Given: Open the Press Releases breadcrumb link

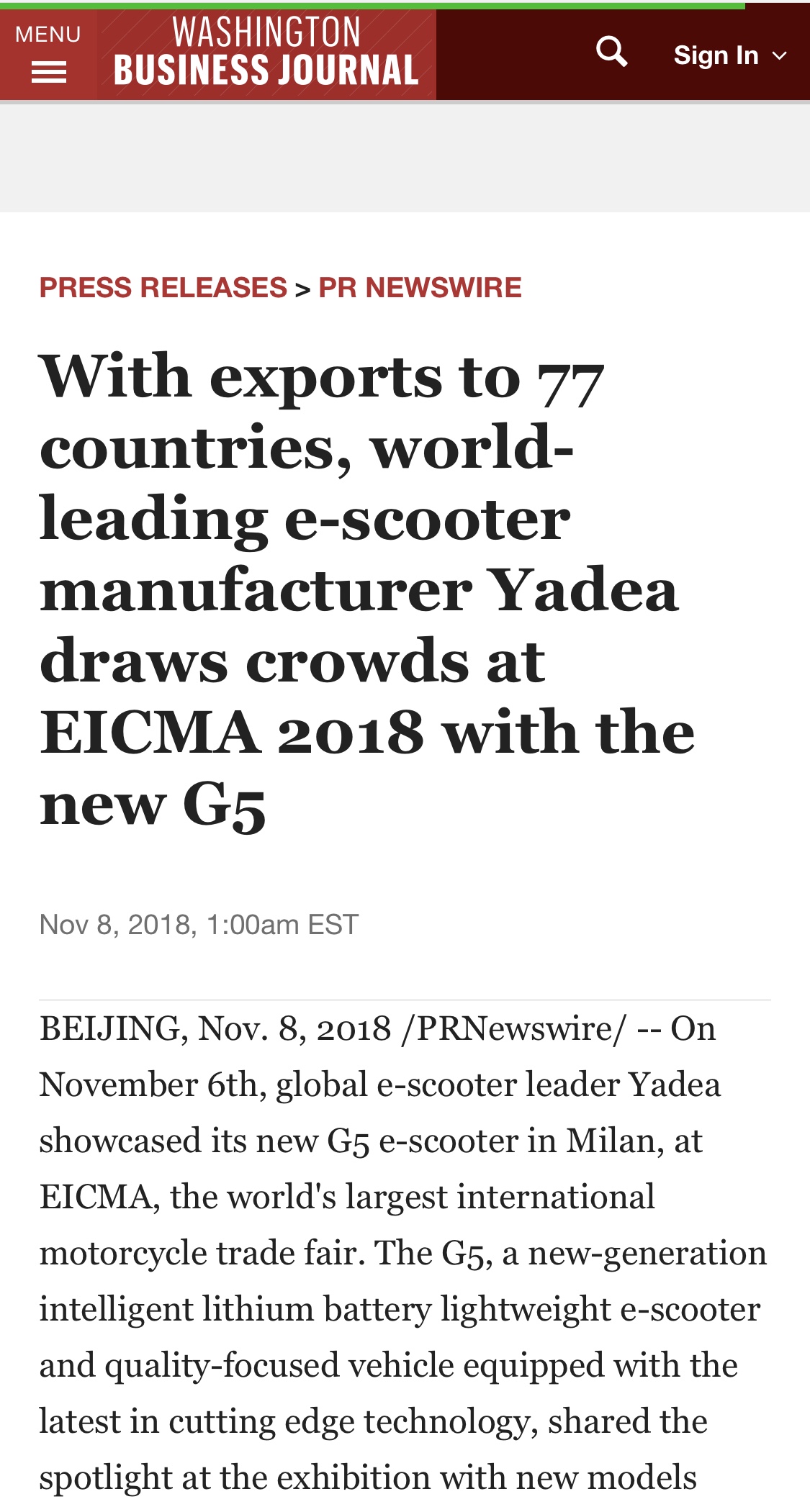Looking at the screenshot, I should [x=163, y=288].
